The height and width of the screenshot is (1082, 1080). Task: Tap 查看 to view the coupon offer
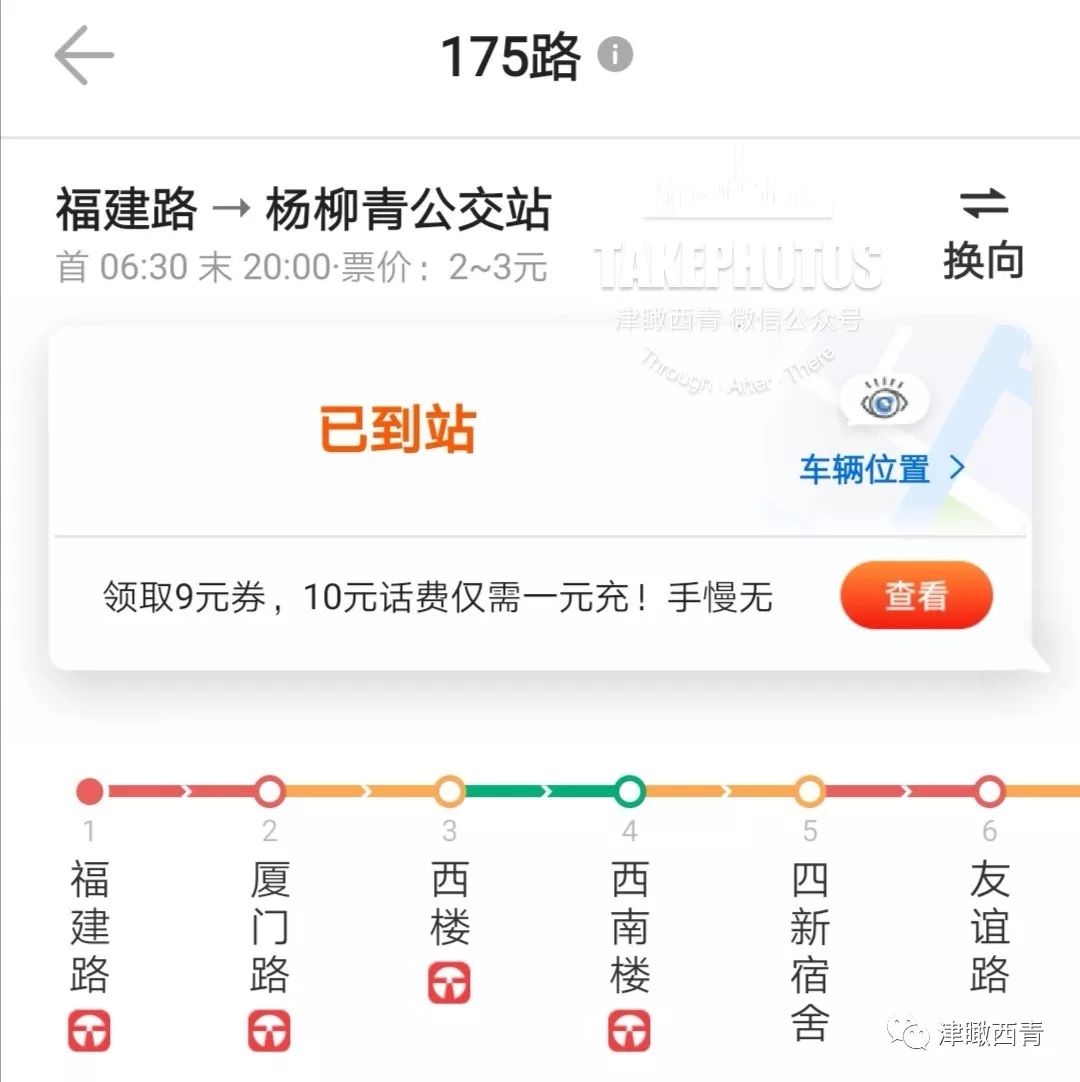click(x=916, y=595)
